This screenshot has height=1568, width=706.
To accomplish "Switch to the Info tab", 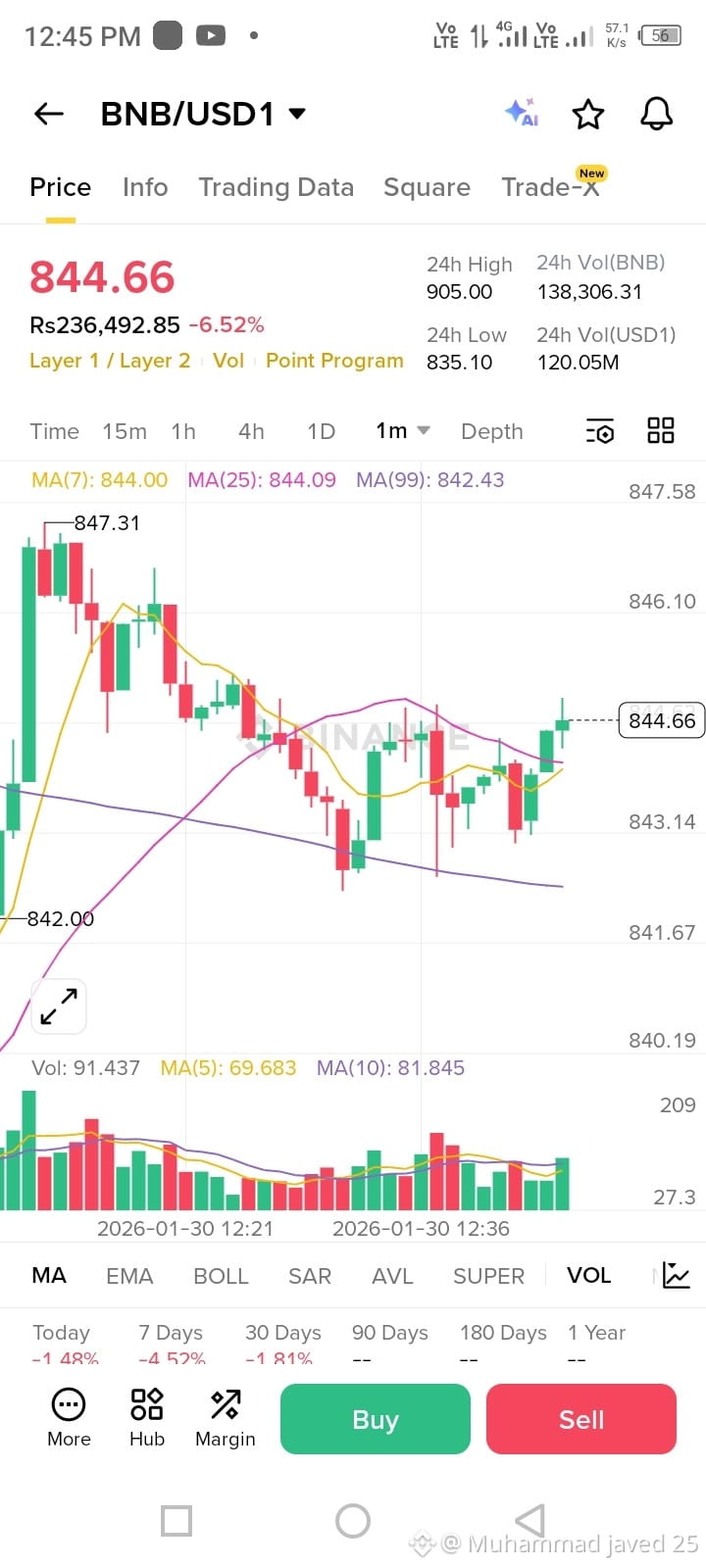I will pos(145,187).
